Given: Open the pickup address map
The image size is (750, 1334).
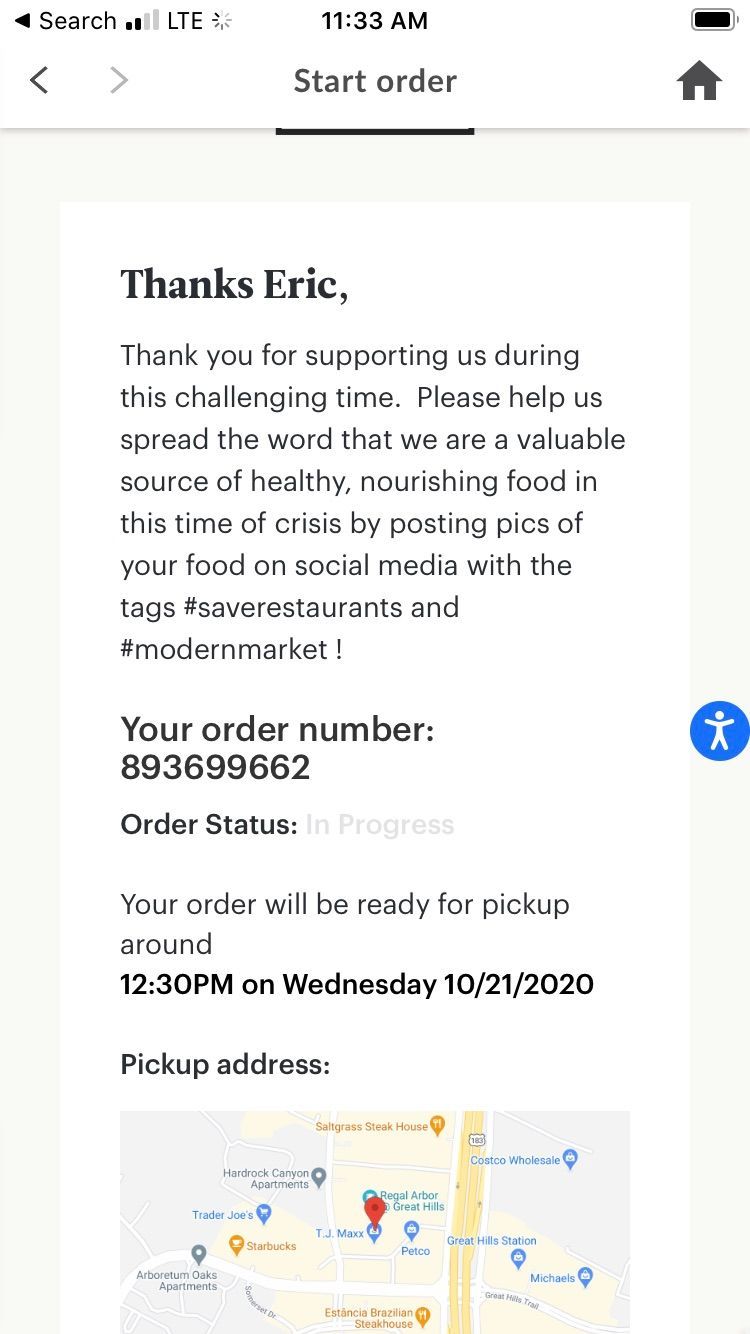Looking at the screenshot, I should pyautogui.click(x=375, y=1222).
